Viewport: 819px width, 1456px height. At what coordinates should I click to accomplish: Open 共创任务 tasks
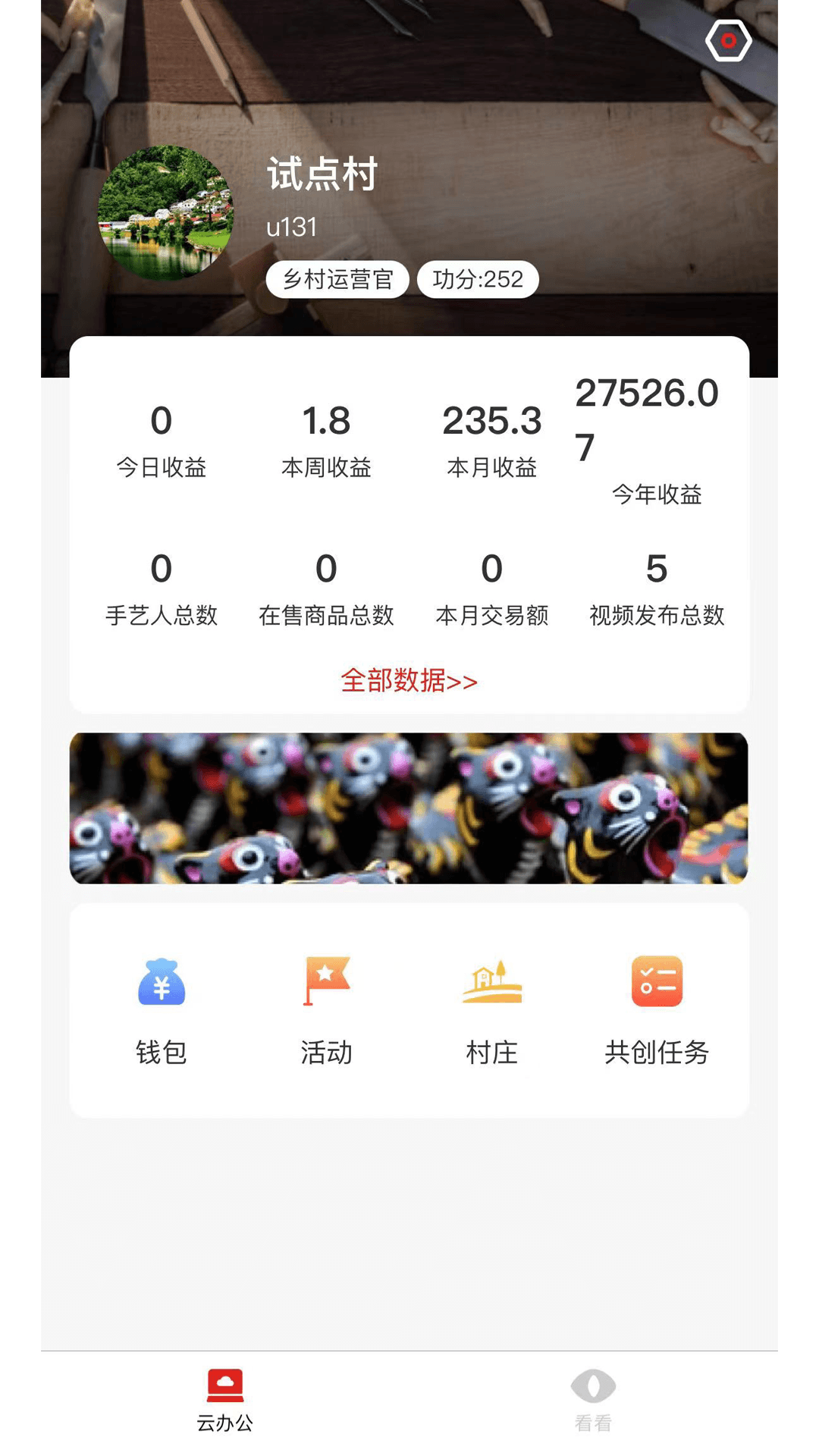point(657,1009)
